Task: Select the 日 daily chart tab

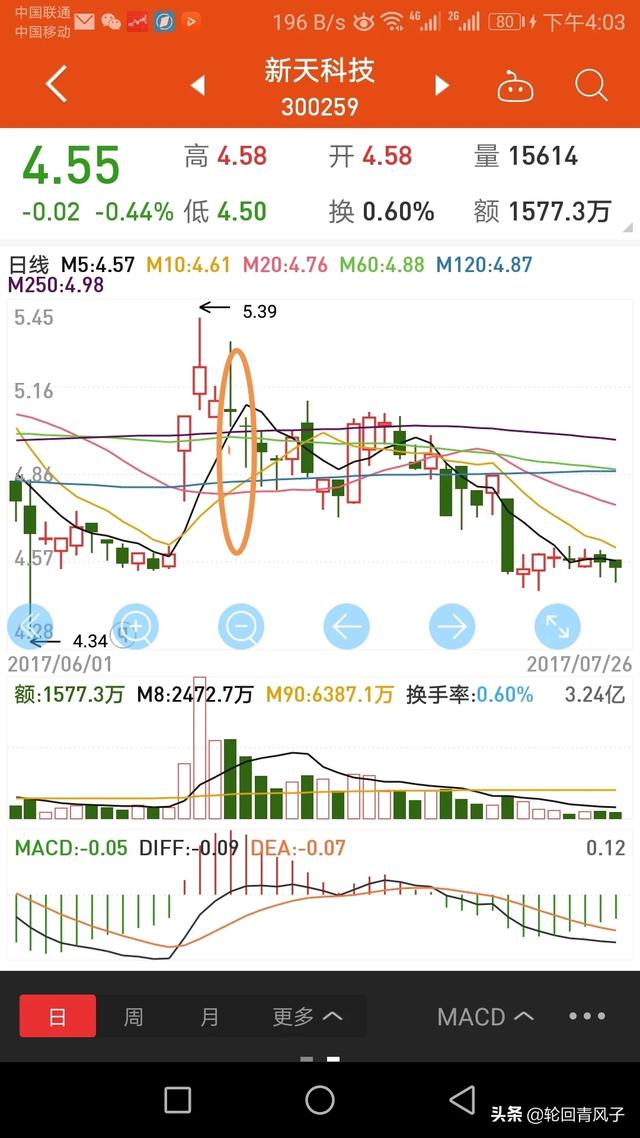Action: (58, 1017)
